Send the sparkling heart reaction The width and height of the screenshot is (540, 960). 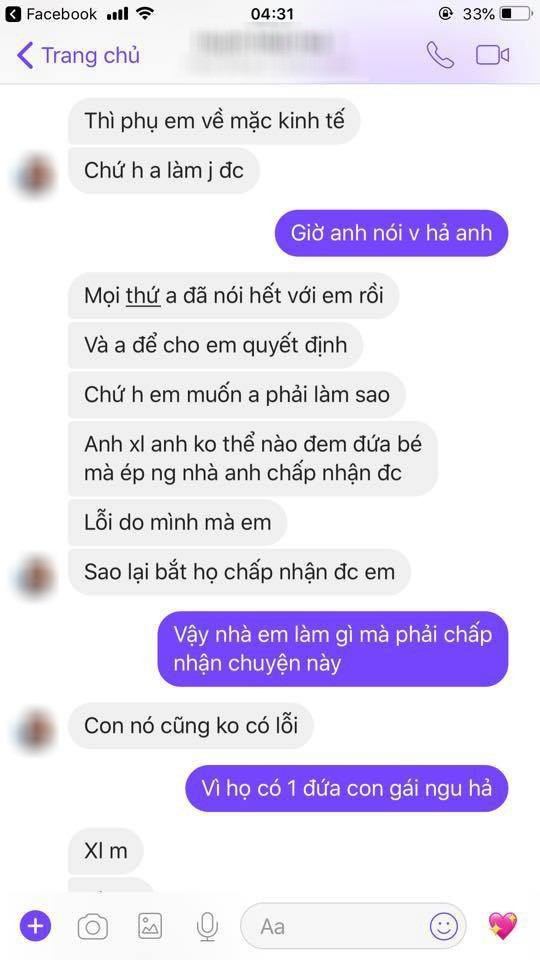tap(502, 926)
